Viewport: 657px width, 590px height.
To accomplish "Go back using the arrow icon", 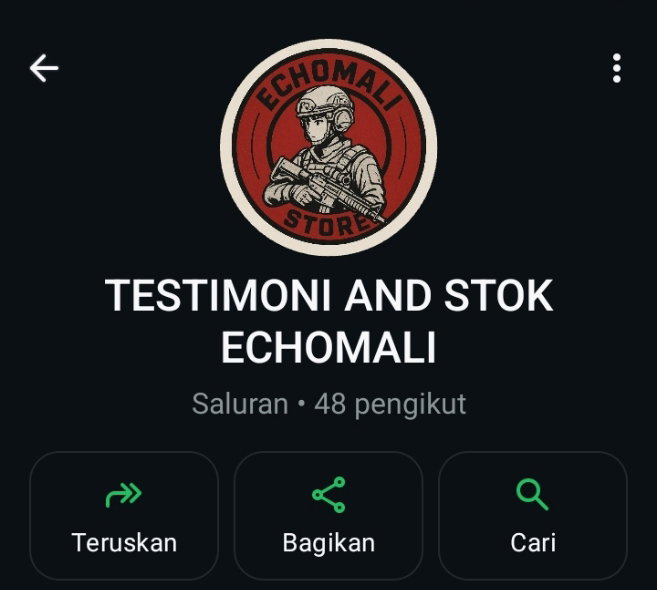I will tap(44, 68).
